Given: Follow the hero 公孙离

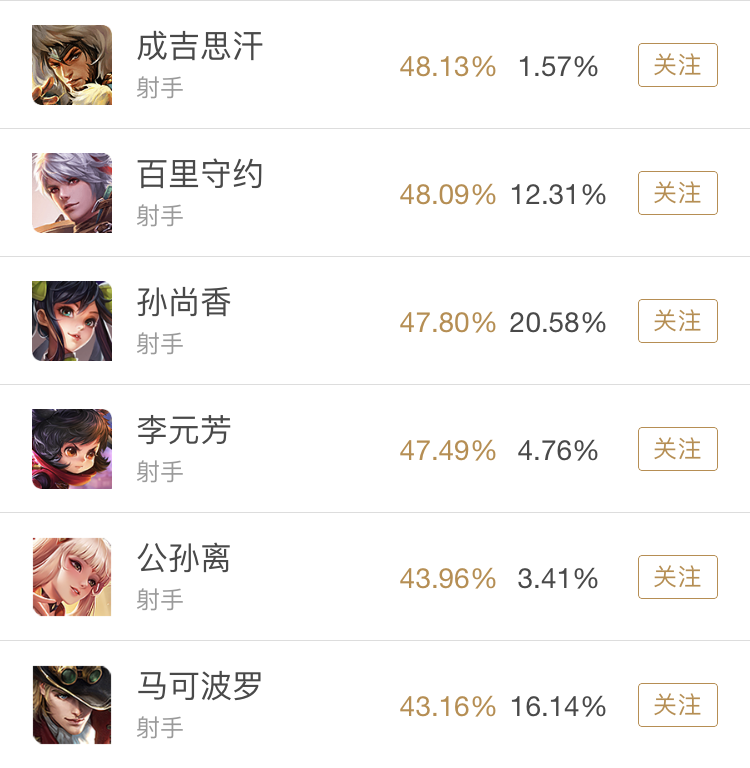Looking at the screenshot, I should pos(677,577).
